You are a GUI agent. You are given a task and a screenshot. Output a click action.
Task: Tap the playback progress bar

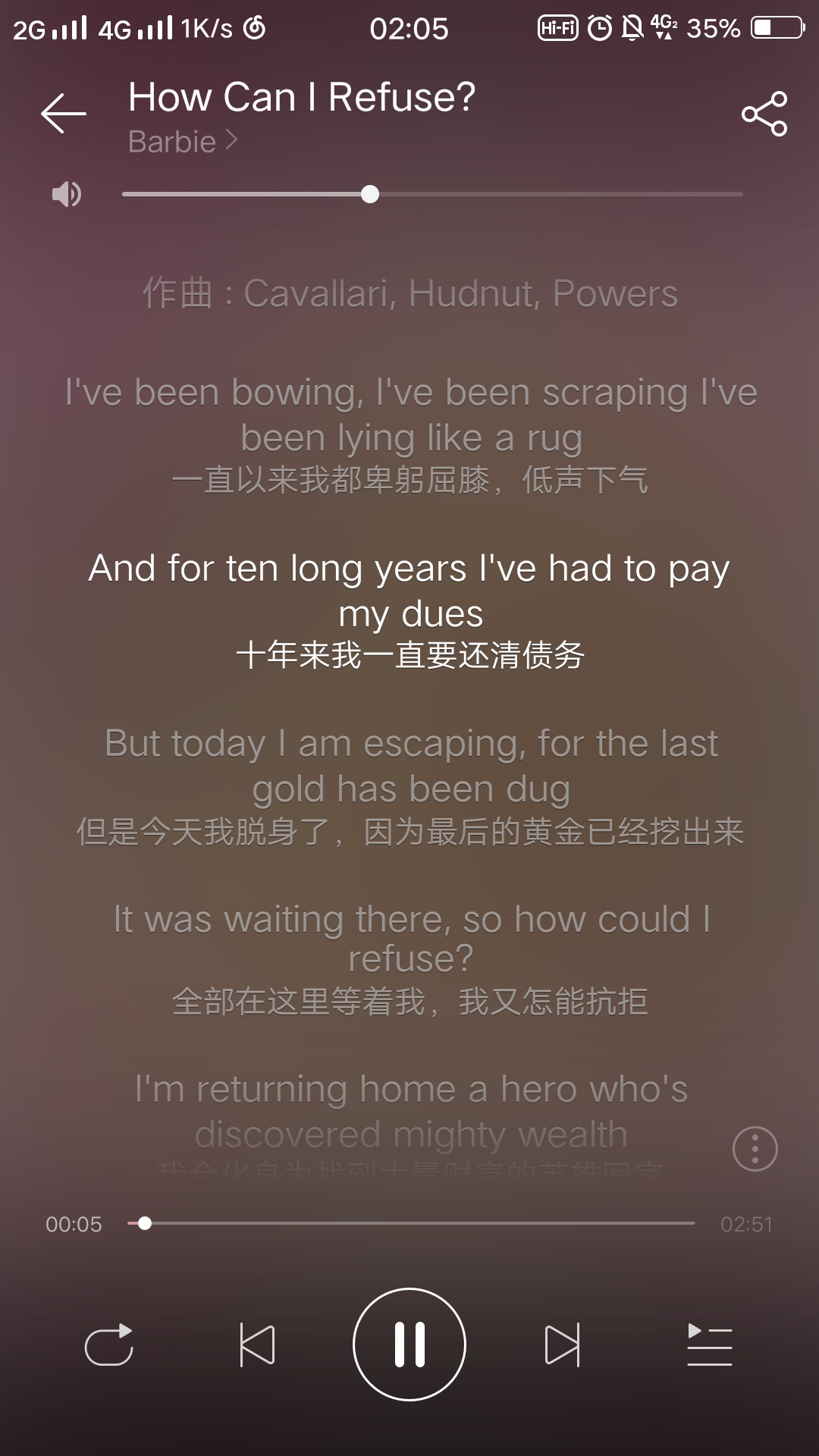(x=411, y=1223)
